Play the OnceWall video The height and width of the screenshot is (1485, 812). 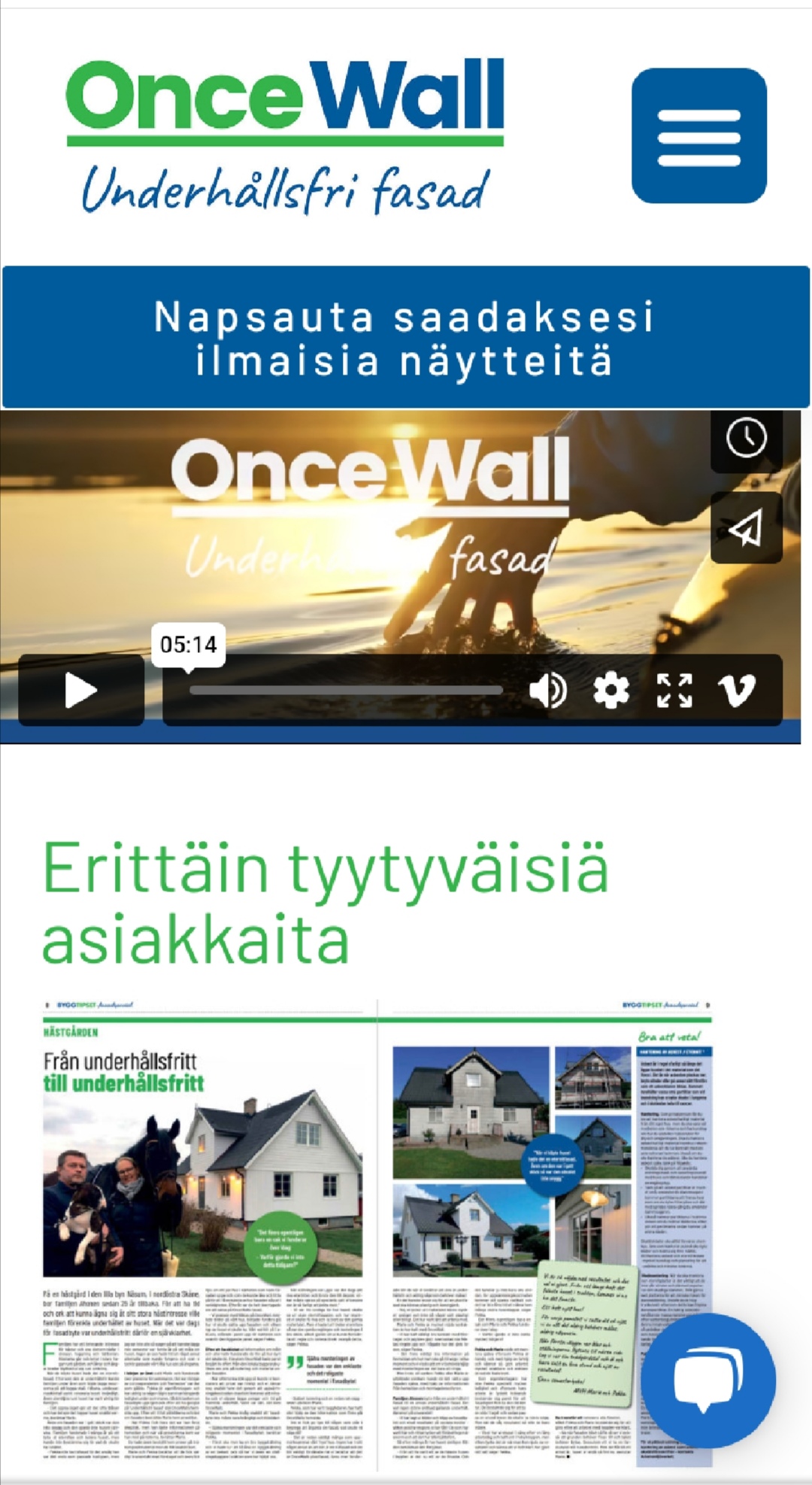tap(81, 690)
